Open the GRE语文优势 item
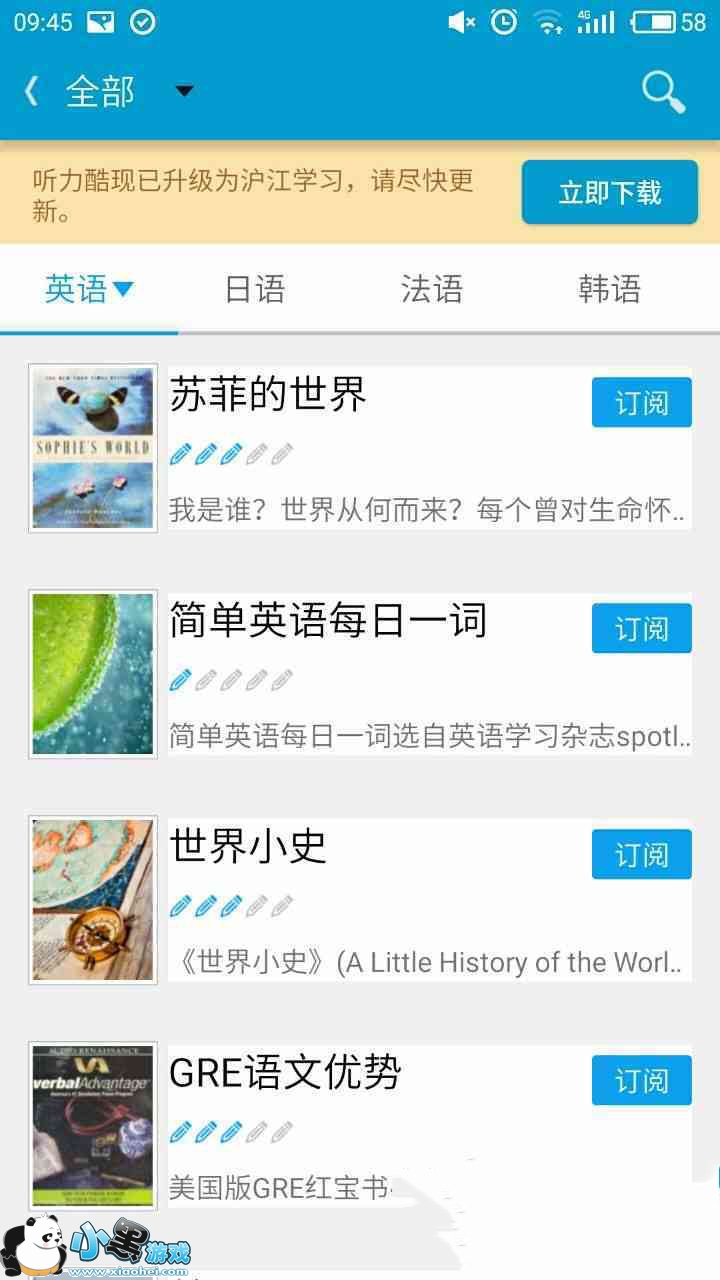The height and width of the screenshot is (1280, 720). [x=285, y=1073]
